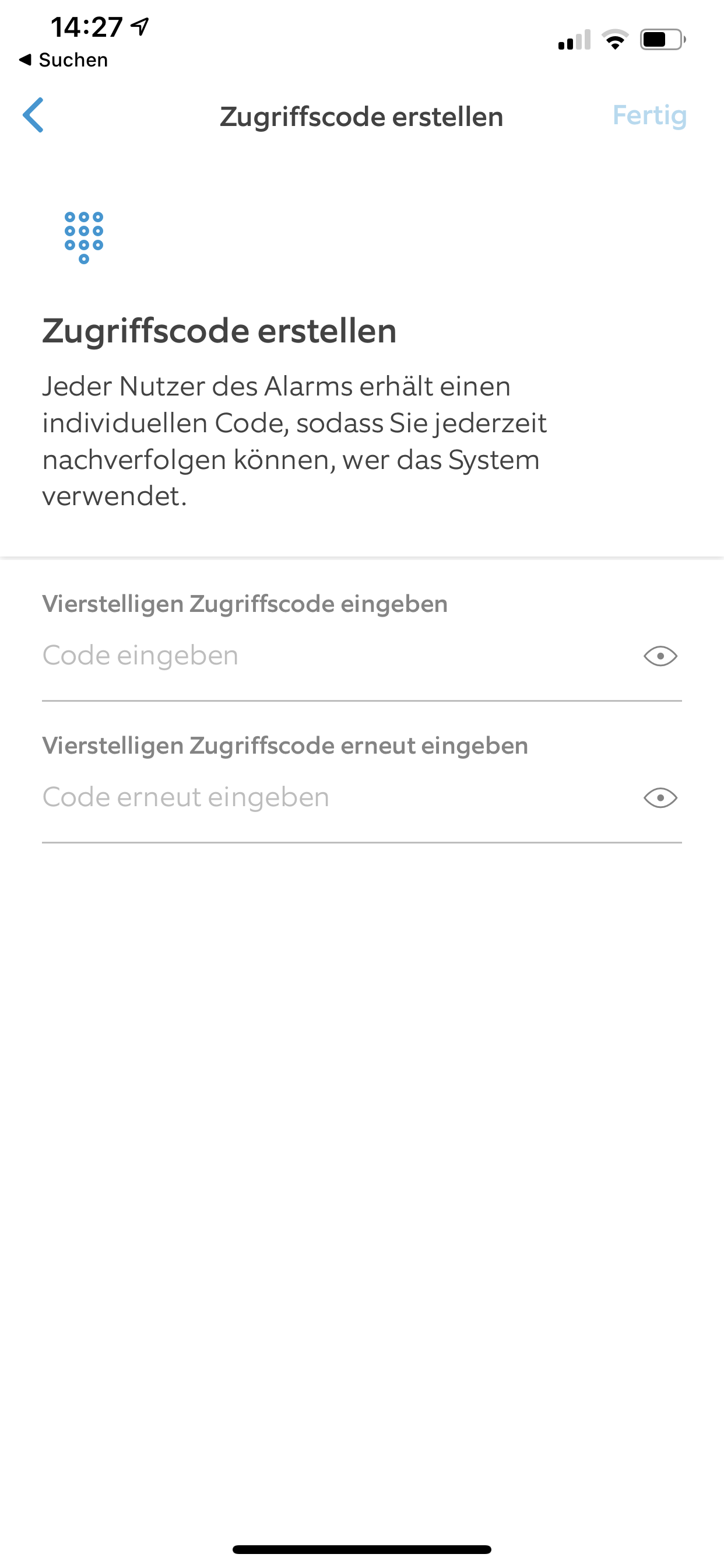This screenshot has height=1568, width=724.
Task: Return to Suchen via status bar link
Action: pyautogui.click(x=64, y=60)
